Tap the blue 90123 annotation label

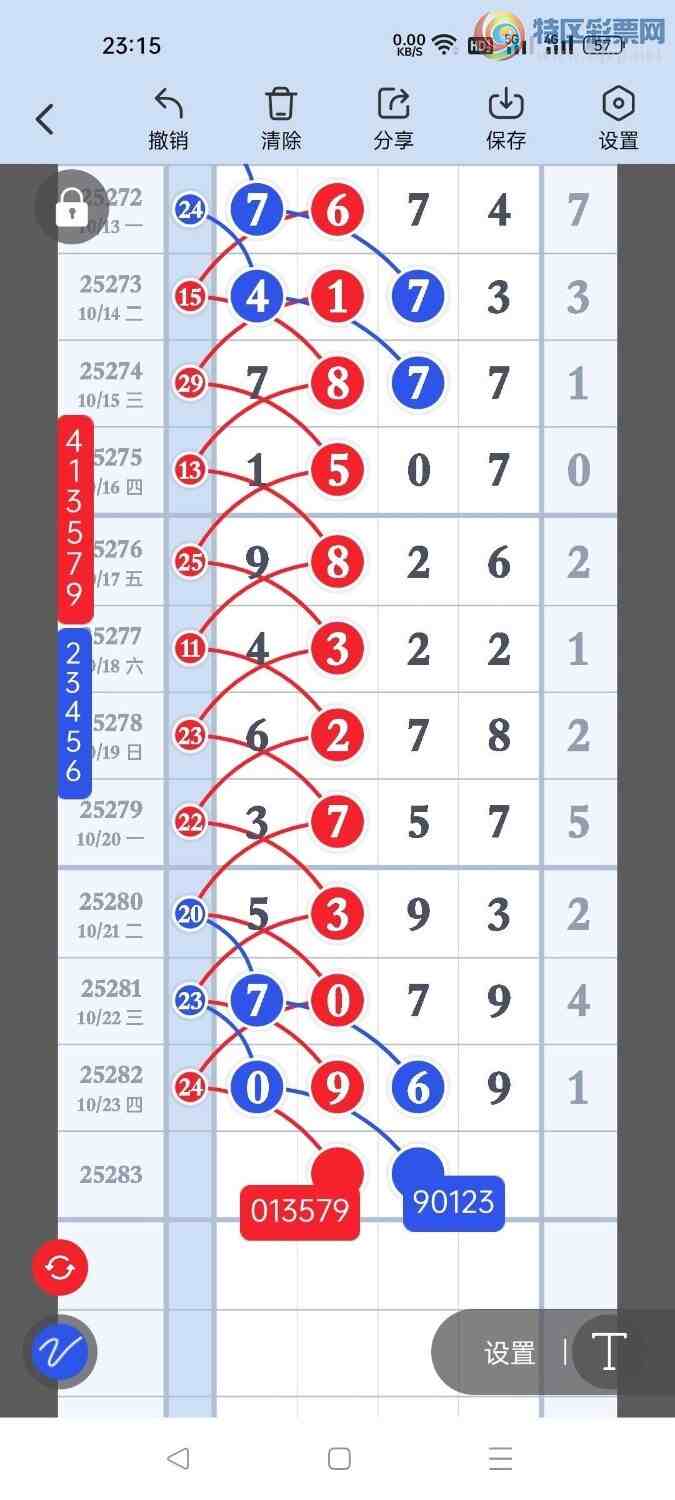coord(453,1202)
